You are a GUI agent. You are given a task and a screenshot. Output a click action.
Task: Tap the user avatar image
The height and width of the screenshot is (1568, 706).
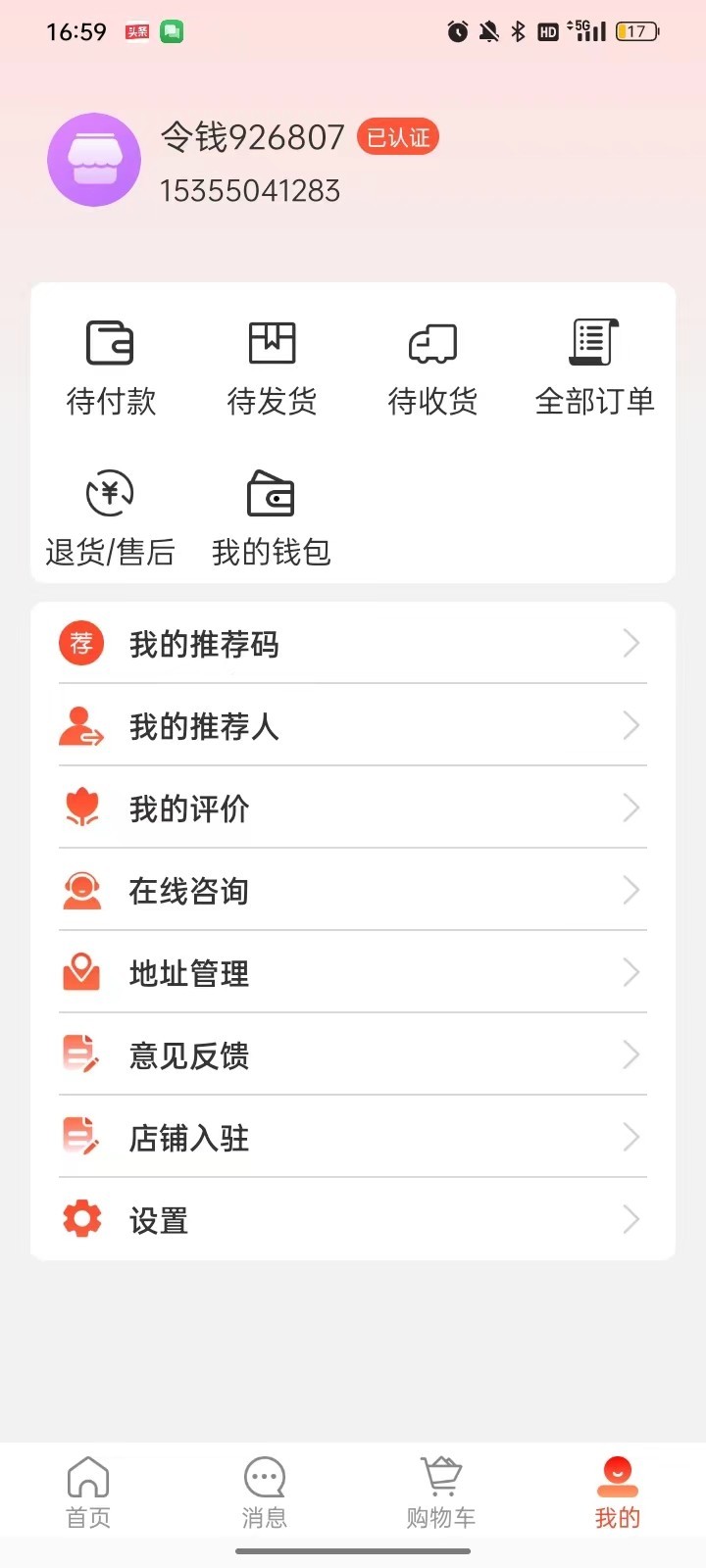94,160
